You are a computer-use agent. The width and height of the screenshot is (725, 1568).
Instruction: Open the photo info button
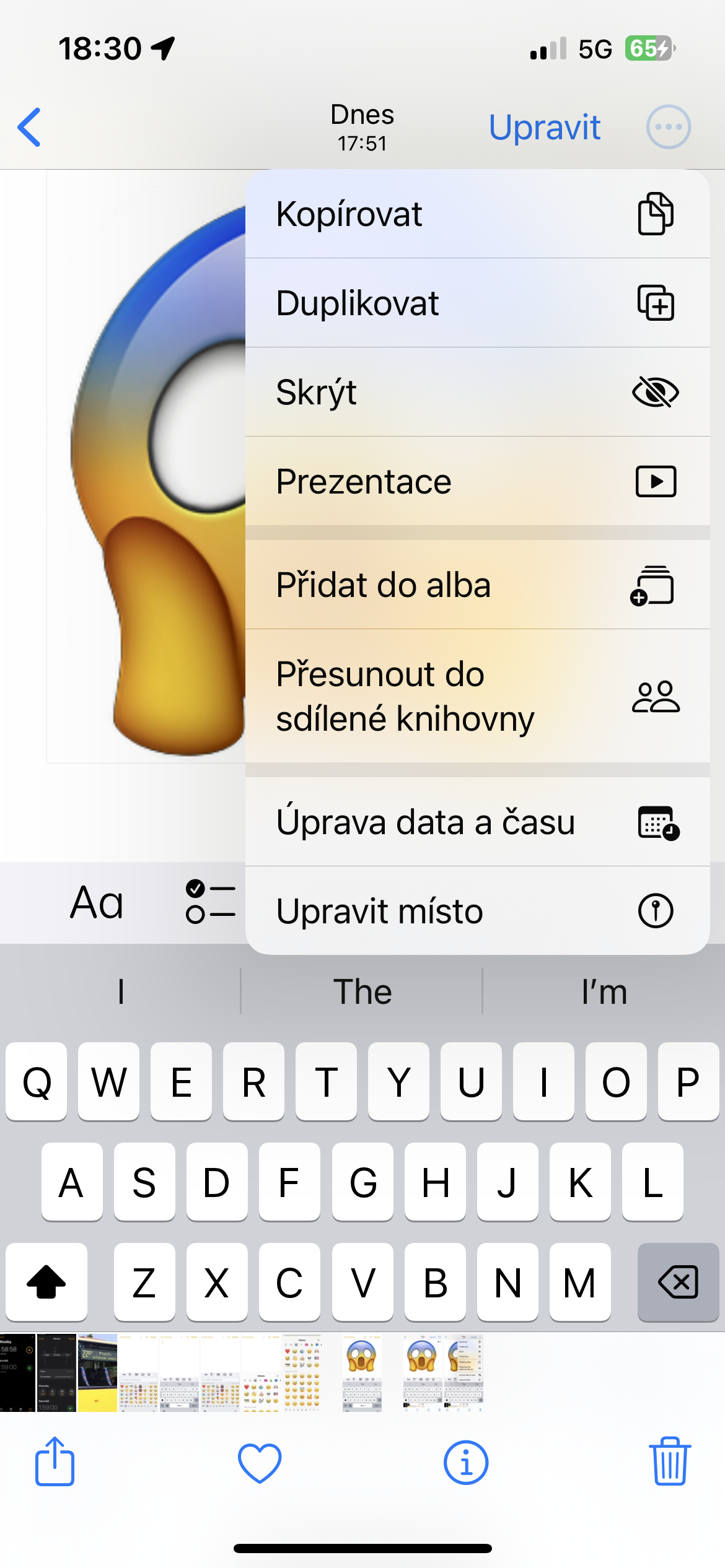(x=465, y=1463)
